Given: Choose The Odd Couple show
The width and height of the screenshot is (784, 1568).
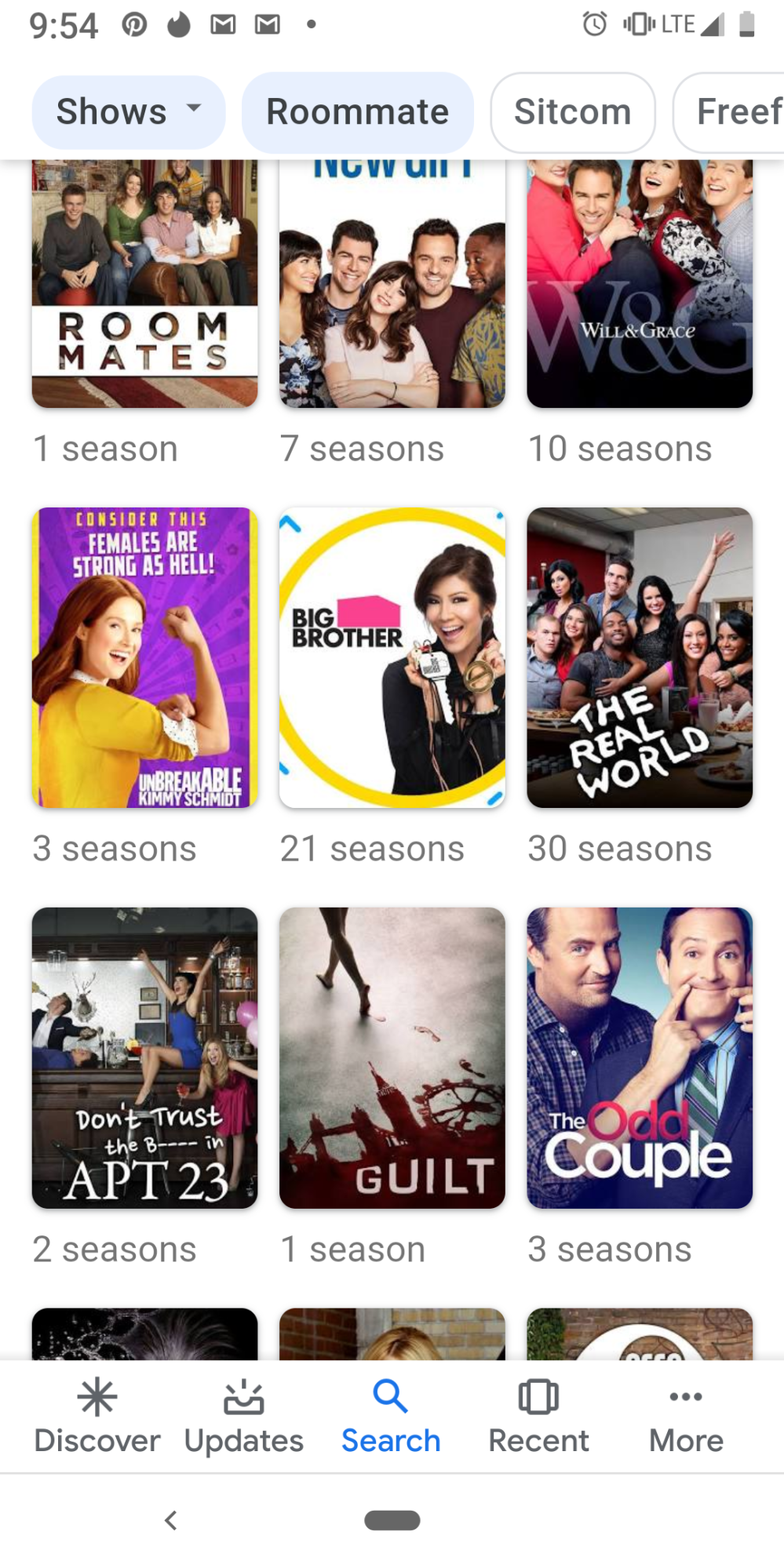Looking at the screenshot, I should (640, 1057).
